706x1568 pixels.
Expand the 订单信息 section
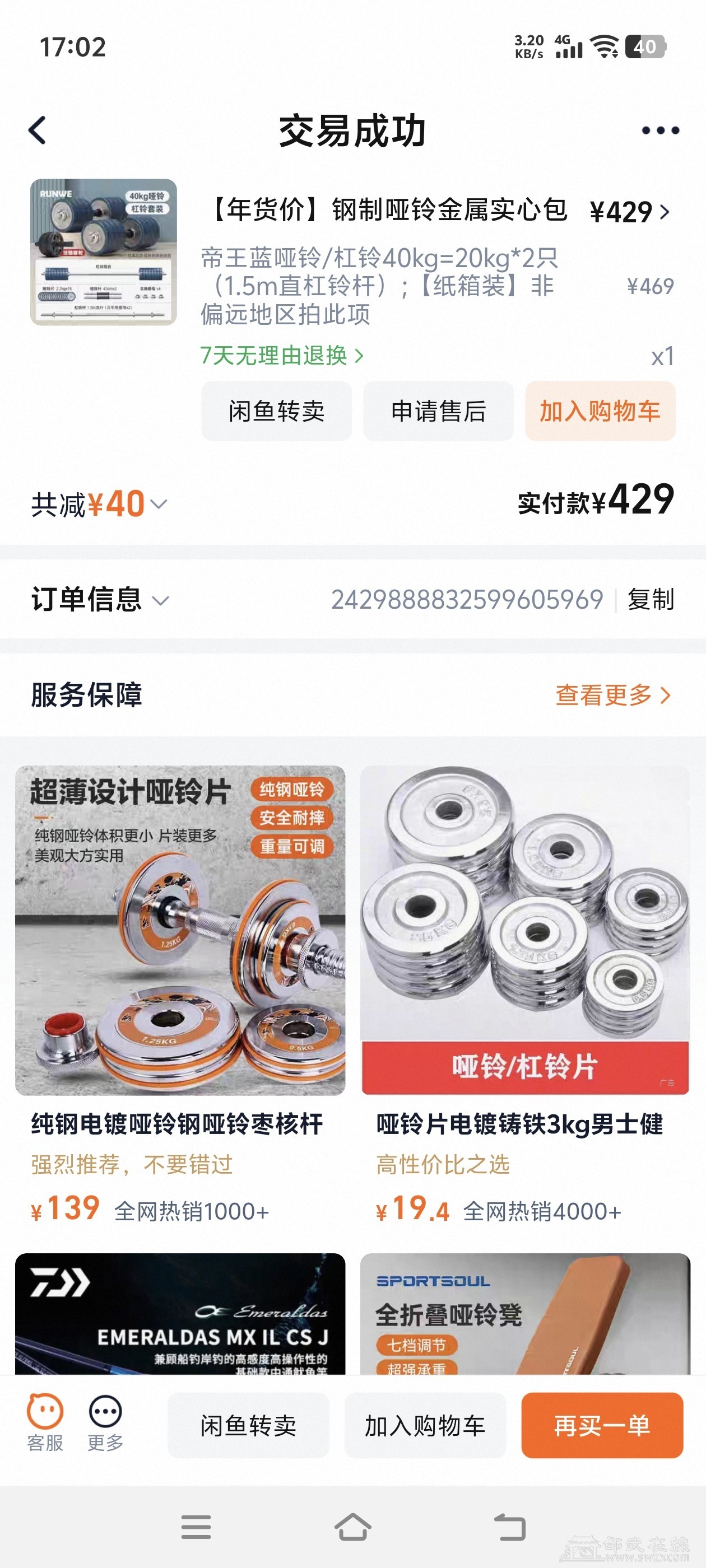[100, 600]
